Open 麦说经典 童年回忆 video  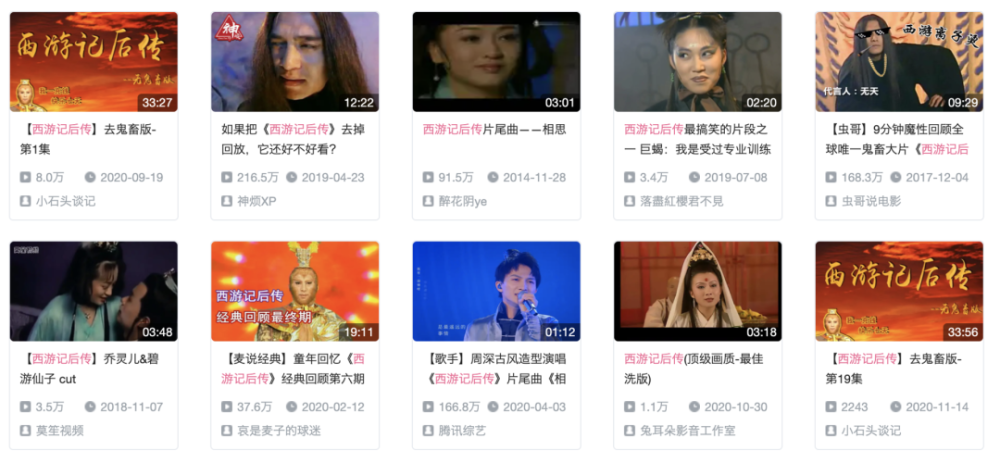[x=295, y=291]
